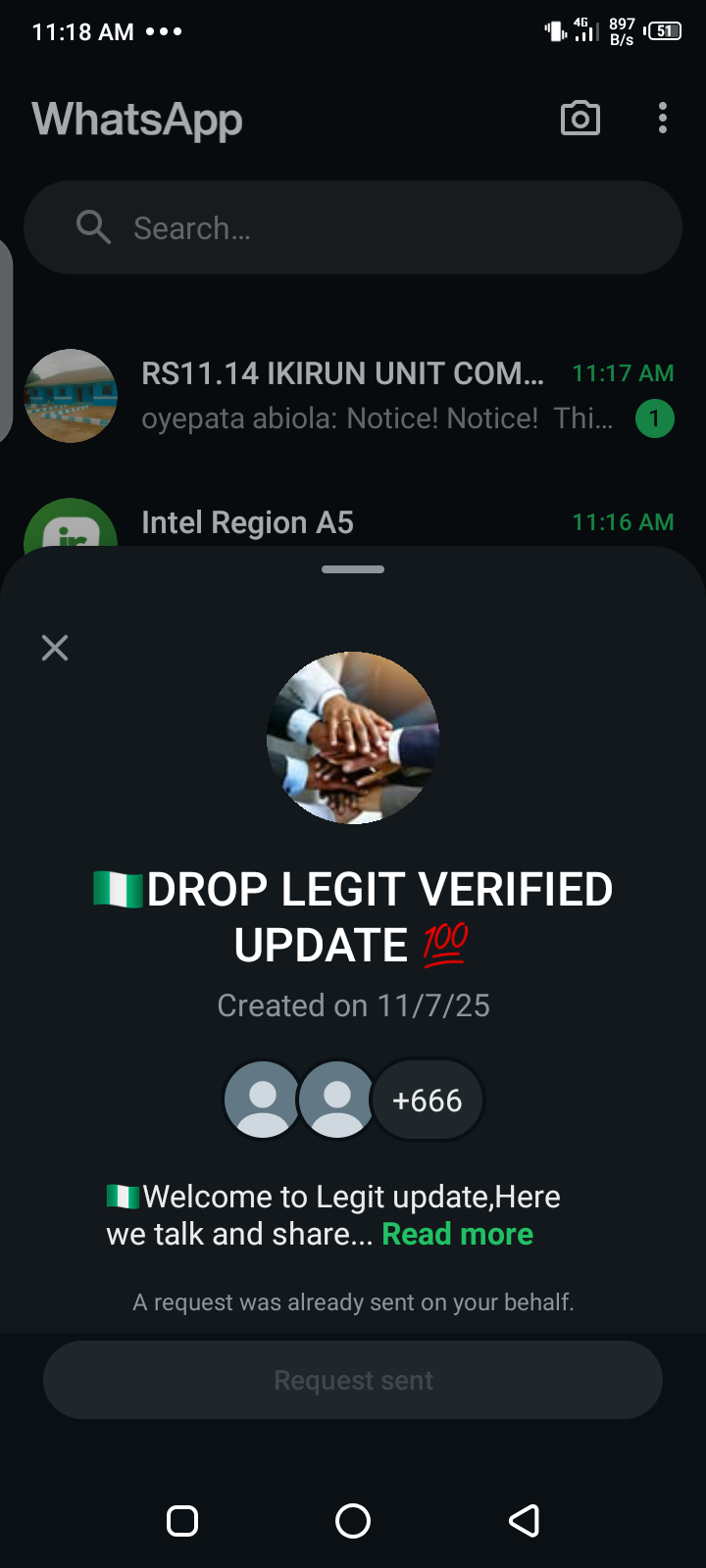Expand the group description with Read more
Image resolution: width=706 pixels, height=1568 pixels.
[457, 1234]
